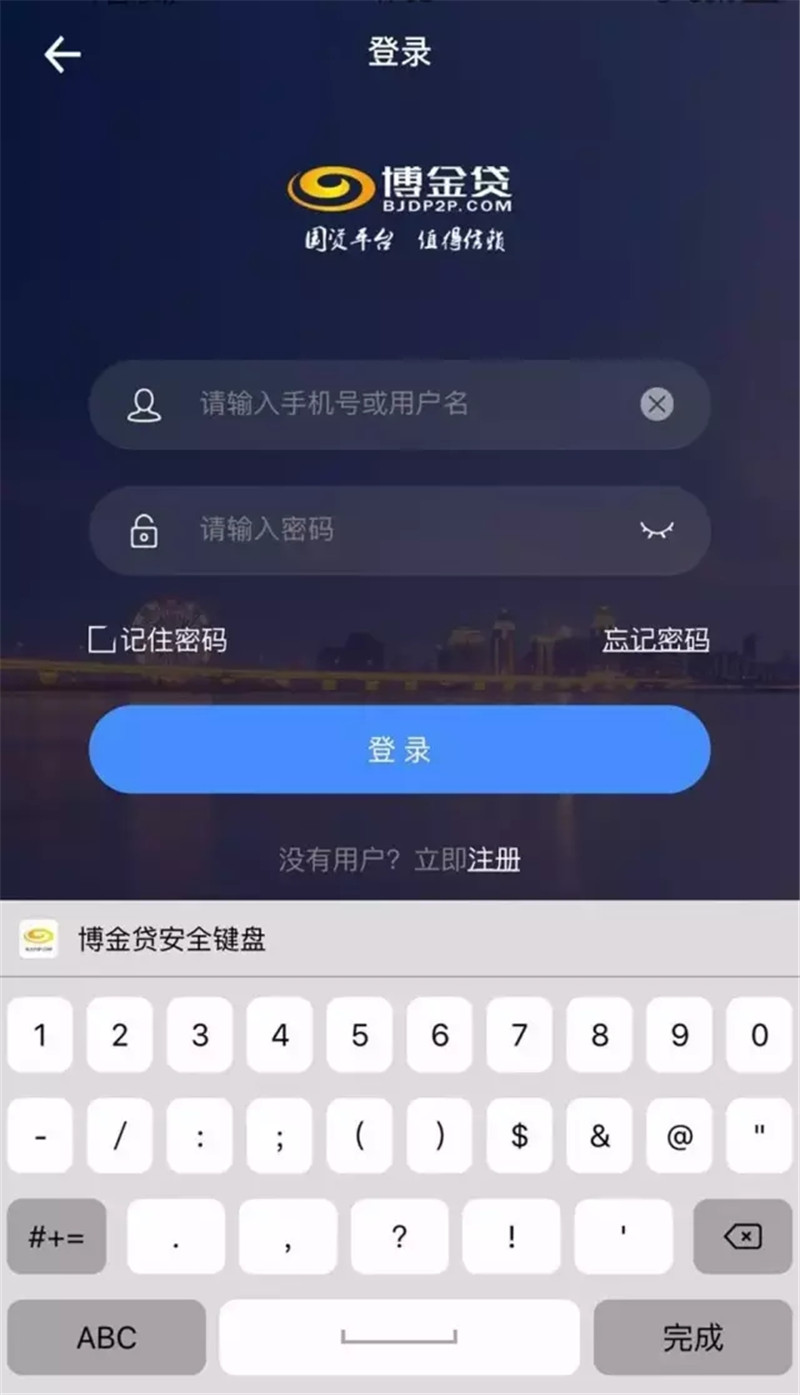Open registration via the 注册 link
The width and height of the screenshot is (800, 1395).
tap(495, 860)
